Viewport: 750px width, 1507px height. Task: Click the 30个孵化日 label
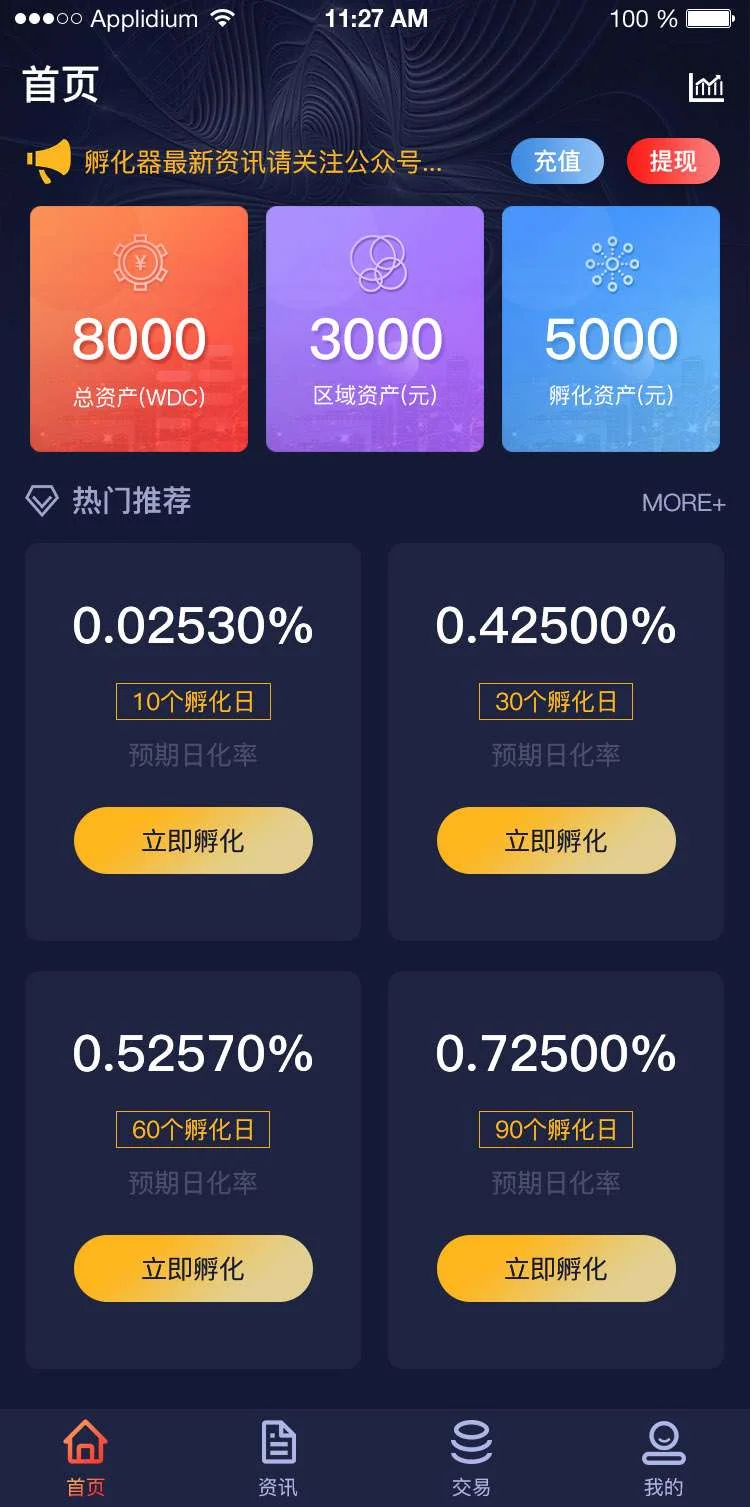[x=555, y=701]
